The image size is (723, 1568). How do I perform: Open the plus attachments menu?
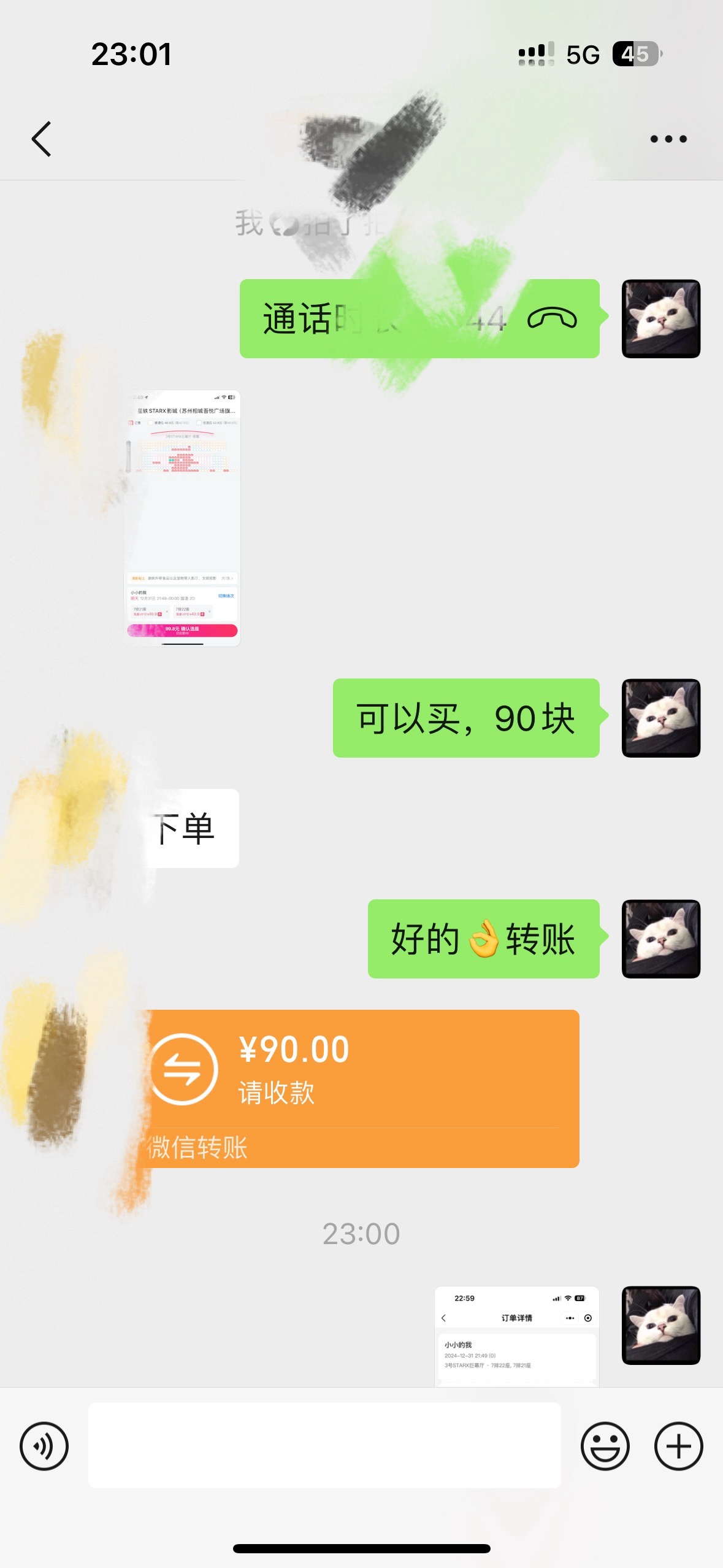(678, 1446)
